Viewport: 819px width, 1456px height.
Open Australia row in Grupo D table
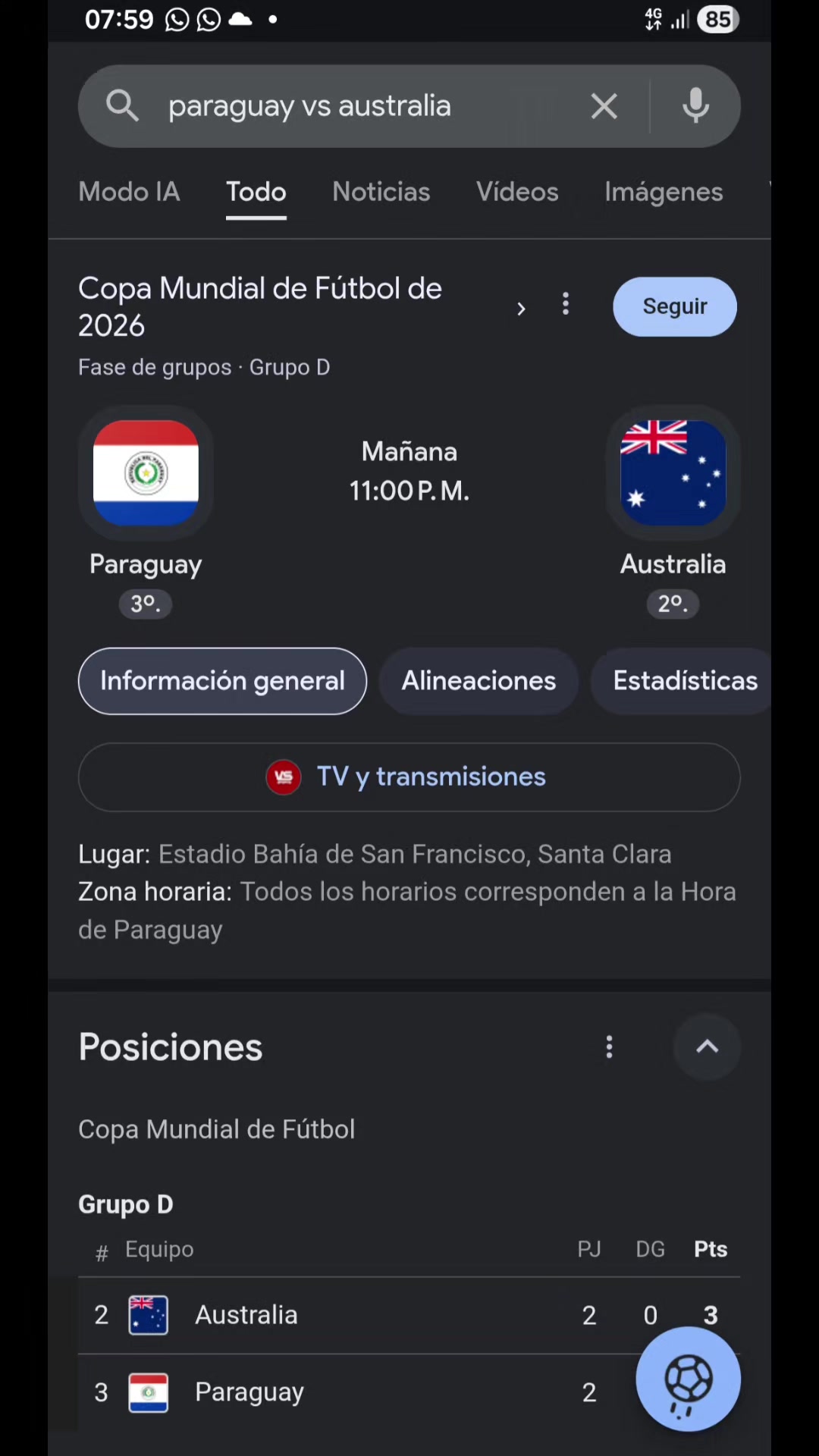tap(409, 1315)
